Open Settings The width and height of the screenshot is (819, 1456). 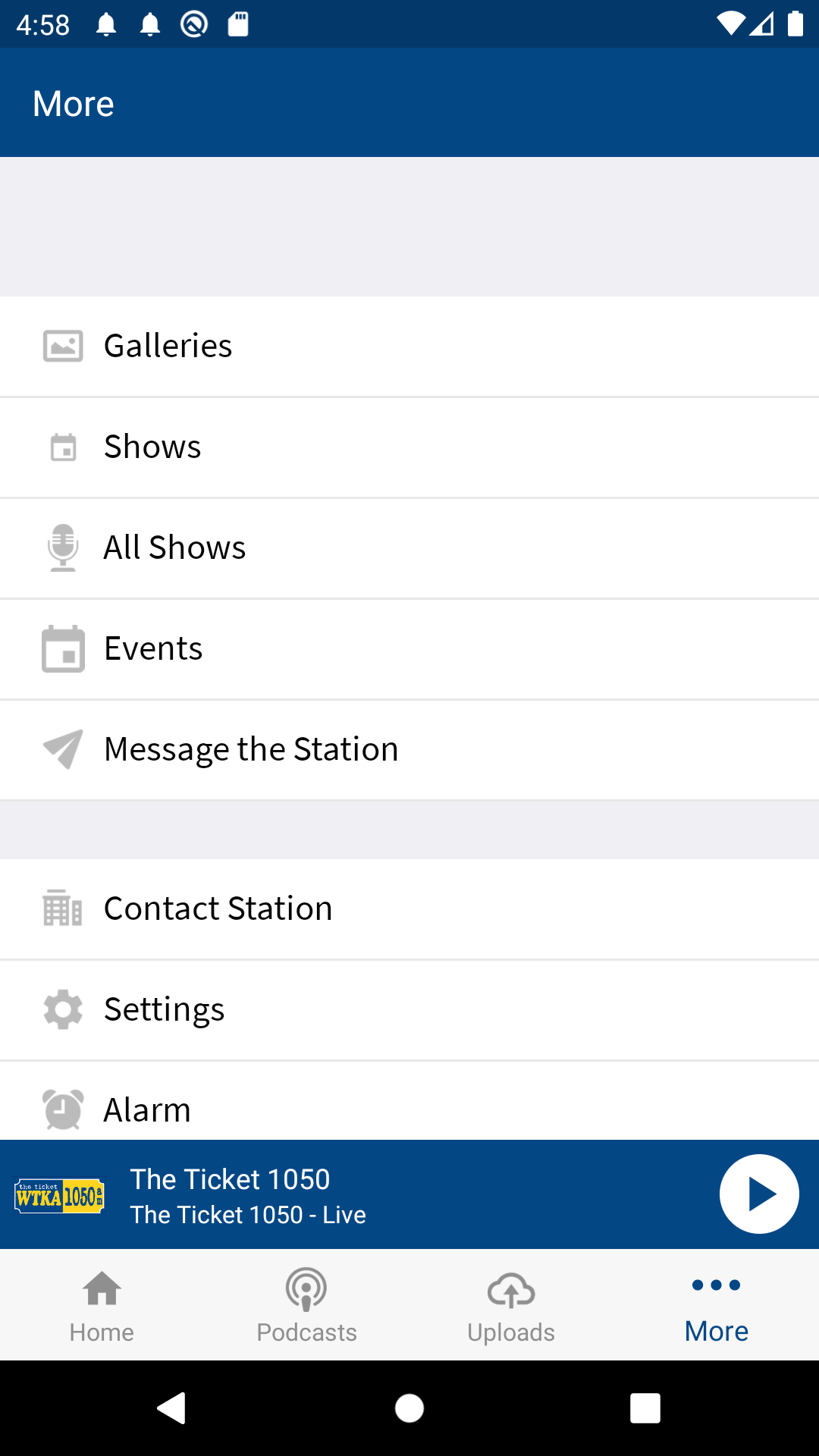pos(409,1010)
